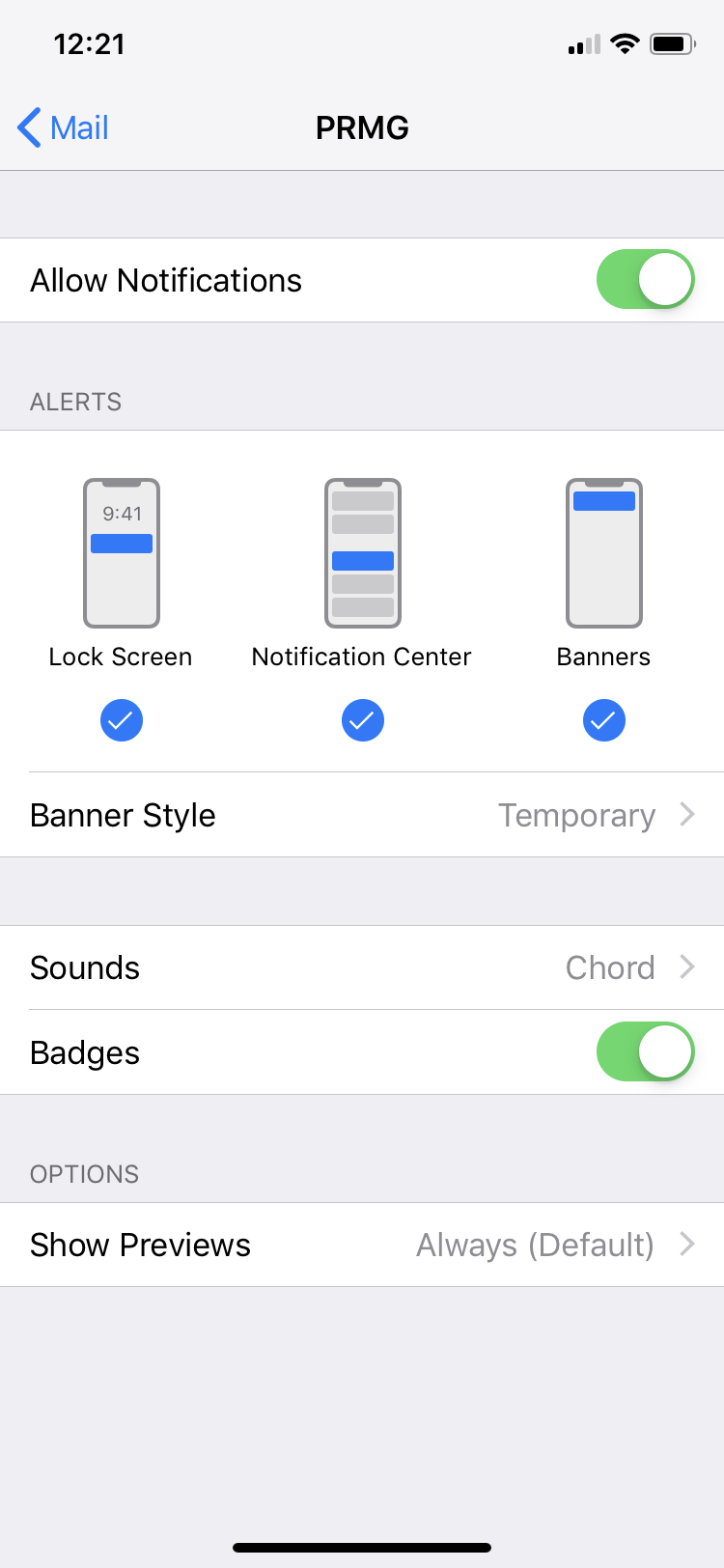724x1568 pixels.
Task: Go back to Mail settings
Action: [x=64, y=127]
